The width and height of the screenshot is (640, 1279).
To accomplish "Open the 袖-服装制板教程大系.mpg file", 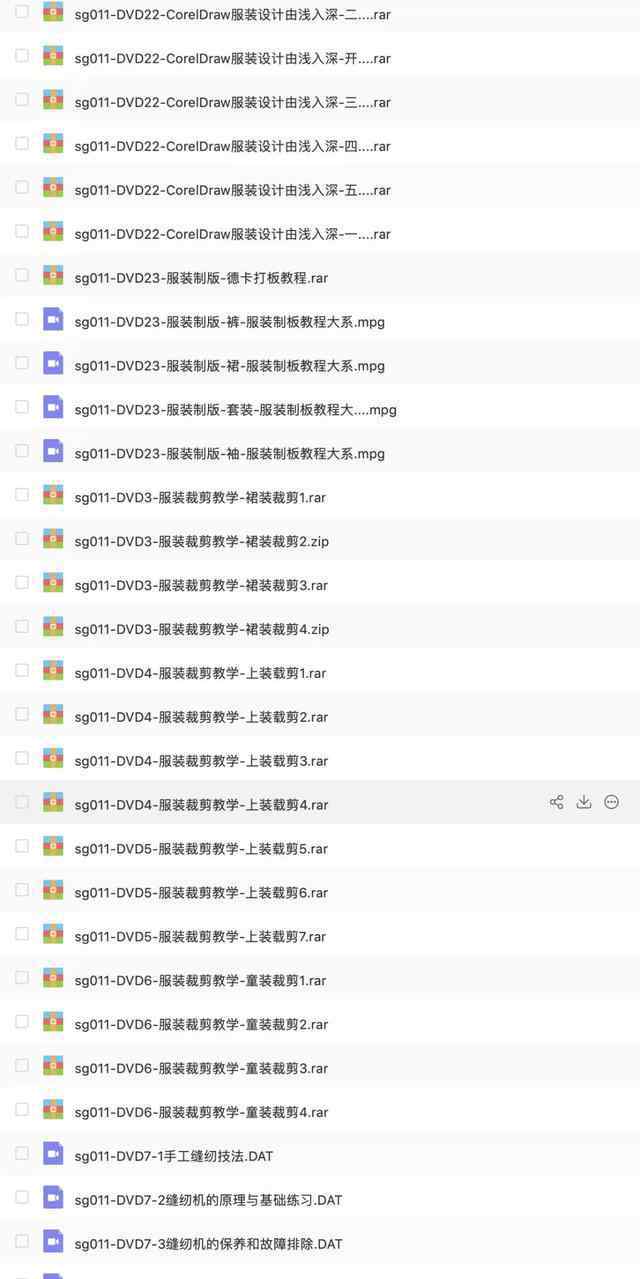I will [x=229, y=453].
